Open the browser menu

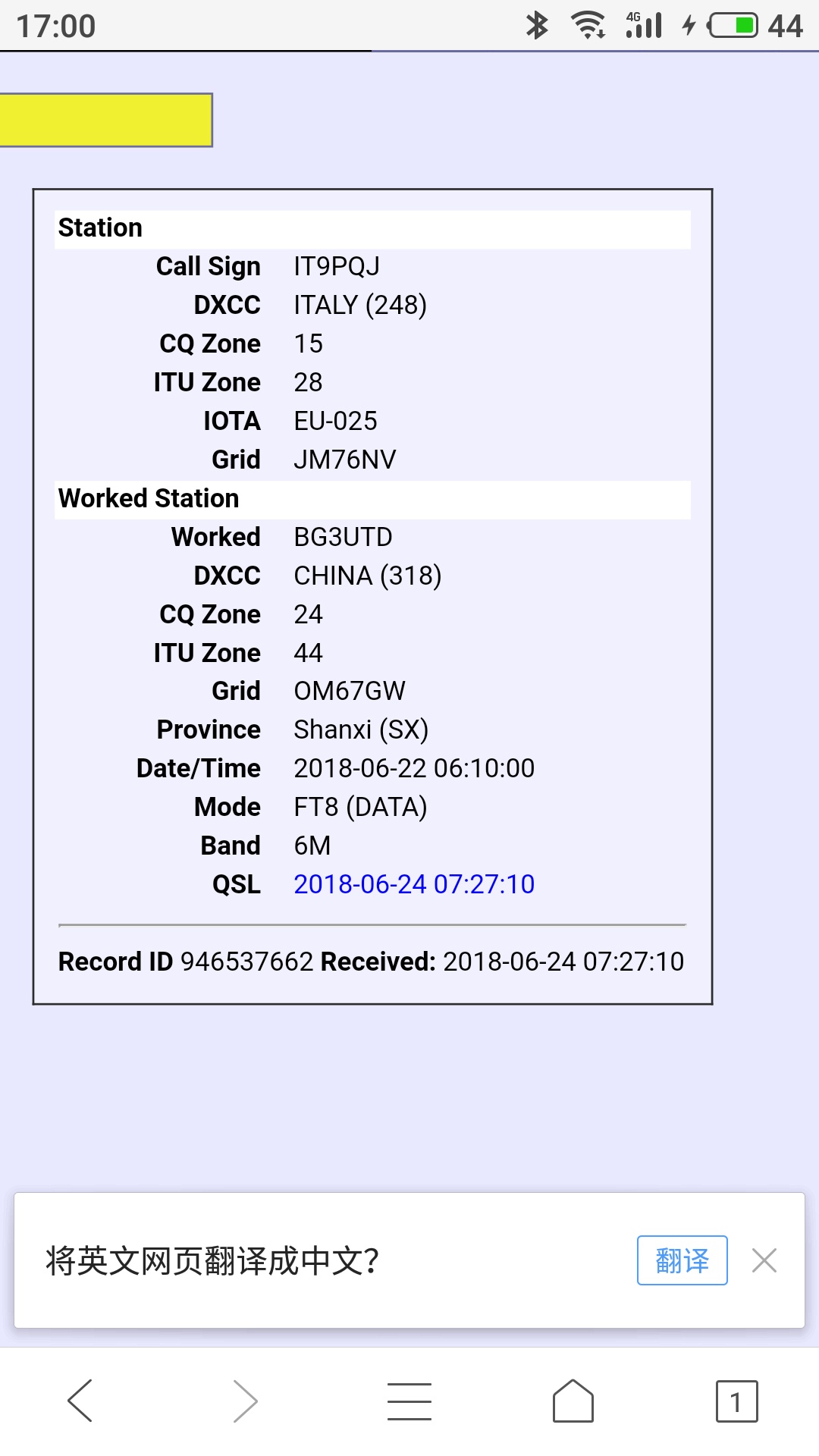tap(409, 1401)
